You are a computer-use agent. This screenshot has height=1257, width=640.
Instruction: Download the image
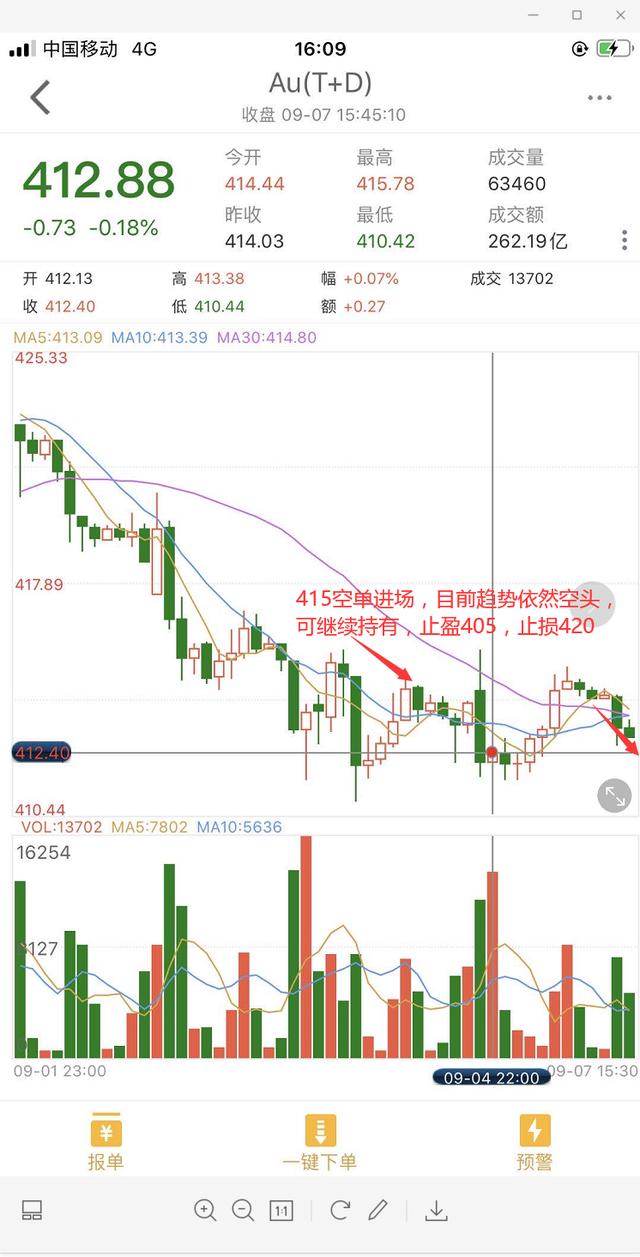(435, 1210)
